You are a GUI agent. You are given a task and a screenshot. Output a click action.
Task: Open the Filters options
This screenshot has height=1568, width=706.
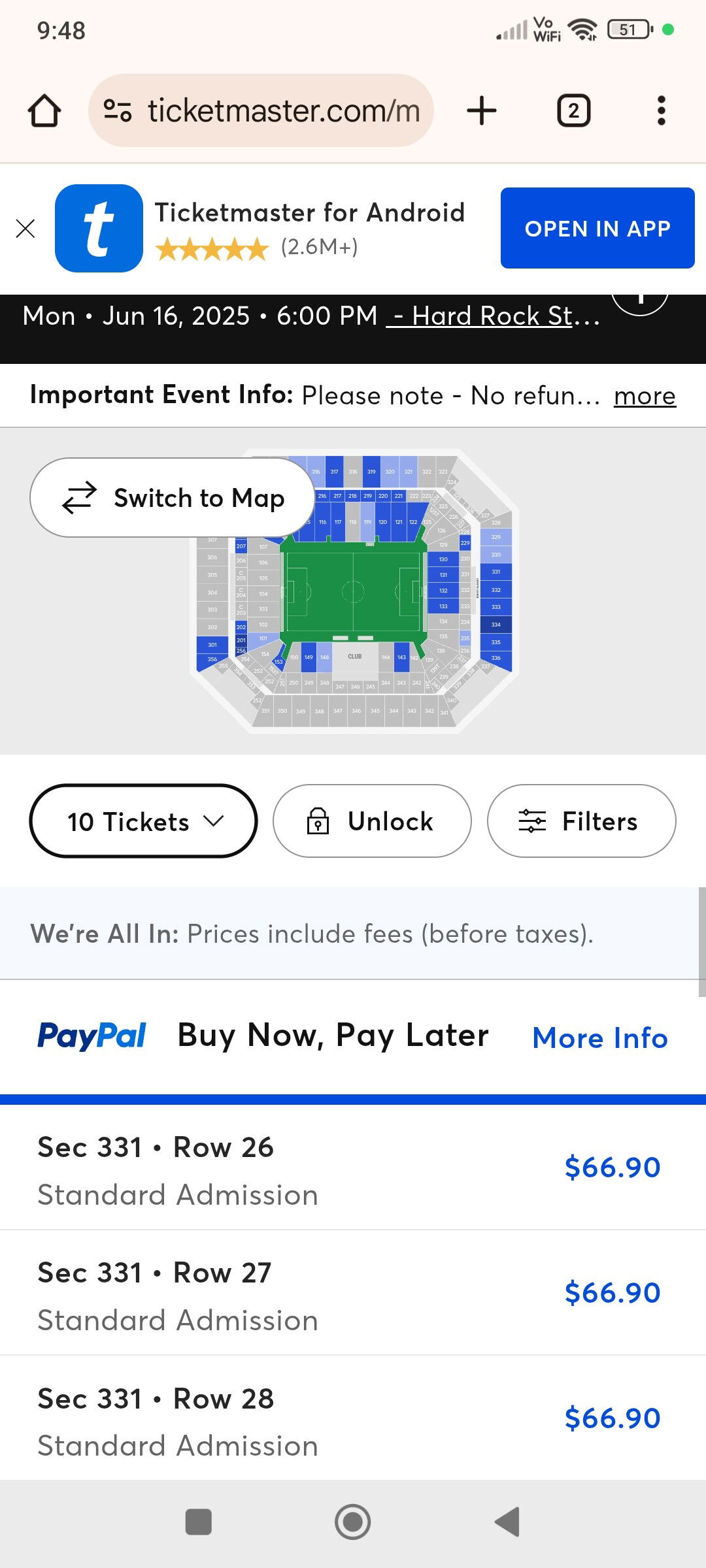[x=582, y=821]
